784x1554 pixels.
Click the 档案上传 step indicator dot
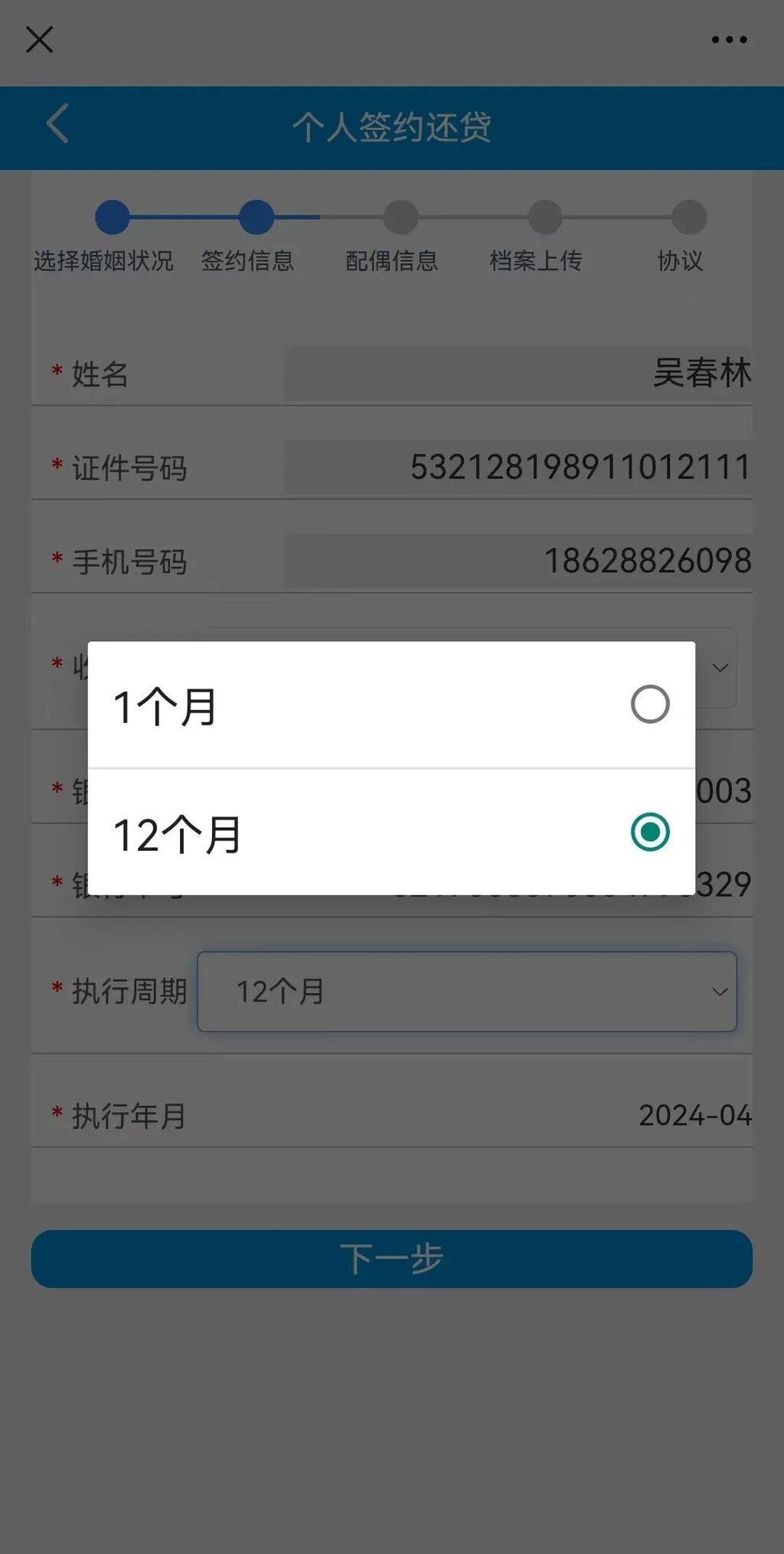[x=544, y=217]
